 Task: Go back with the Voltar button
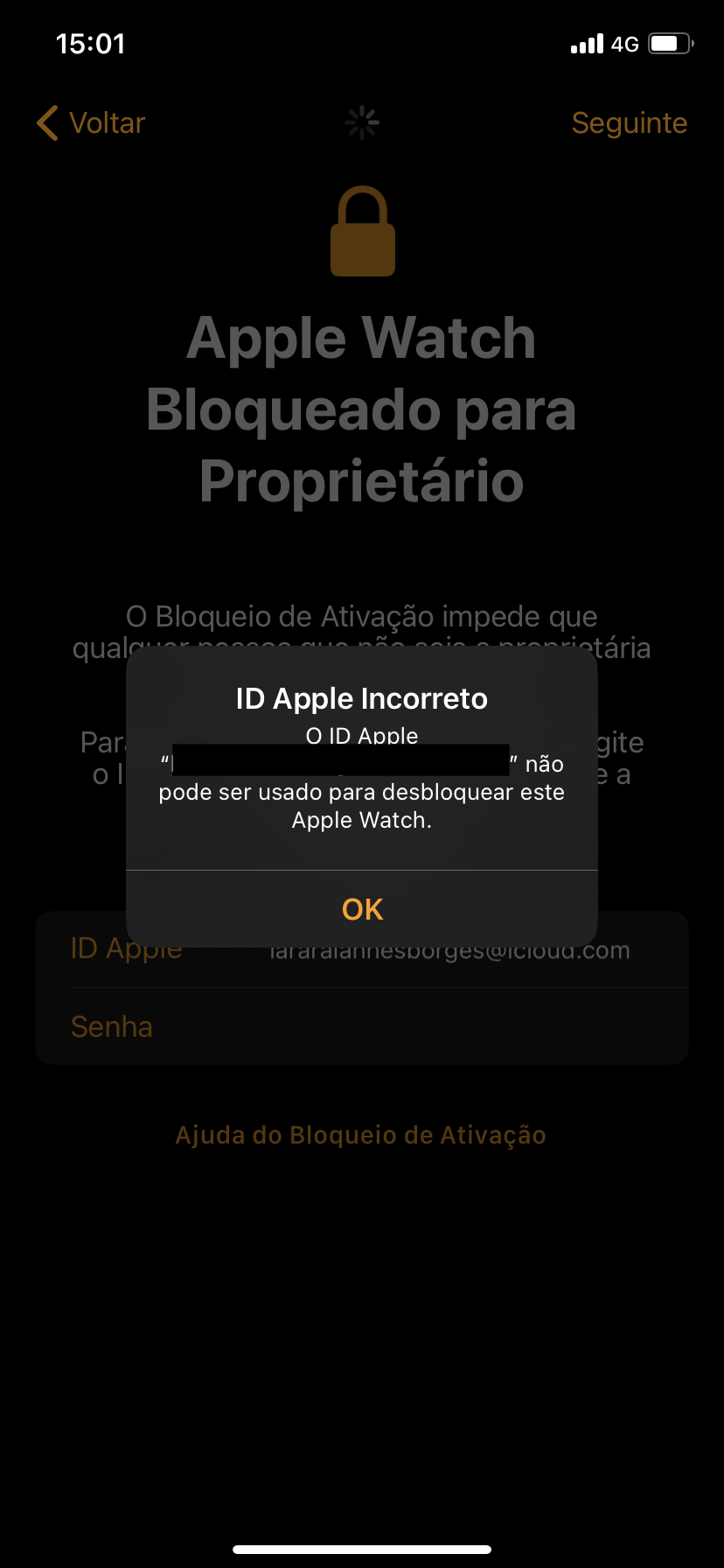92,123
